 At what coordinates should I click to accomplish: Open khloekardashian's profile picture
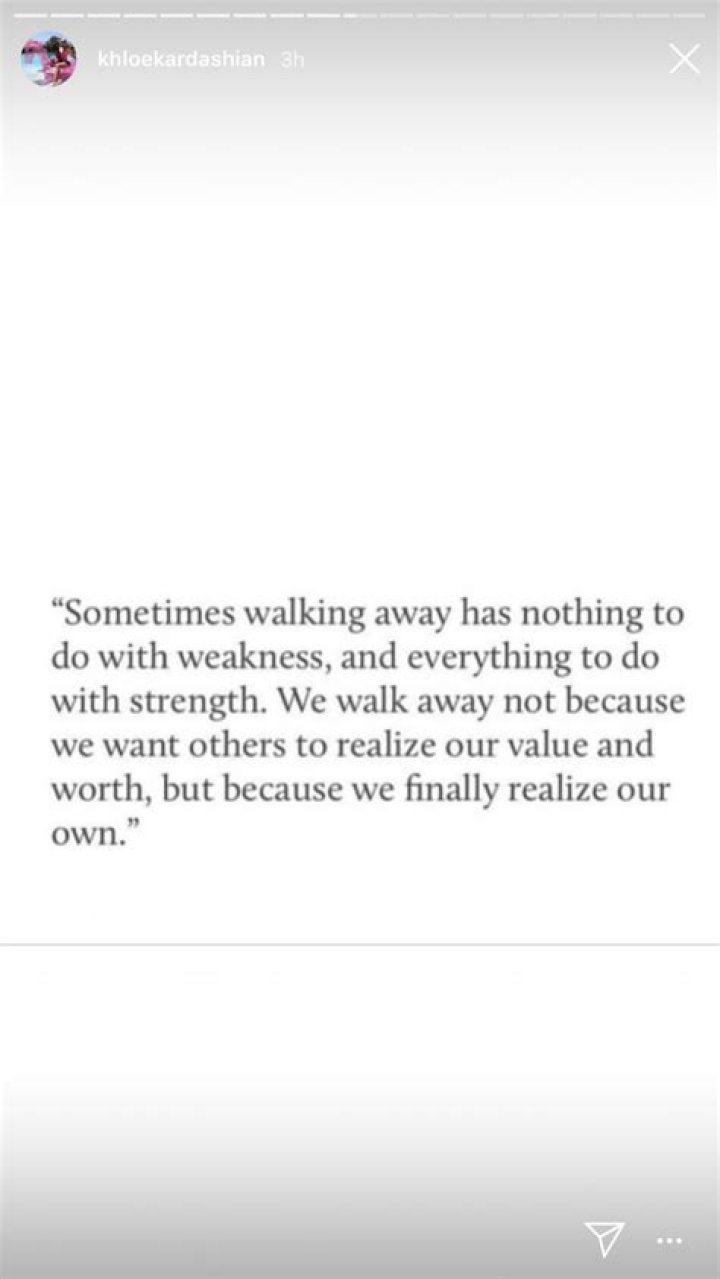(x=48, y=59)
